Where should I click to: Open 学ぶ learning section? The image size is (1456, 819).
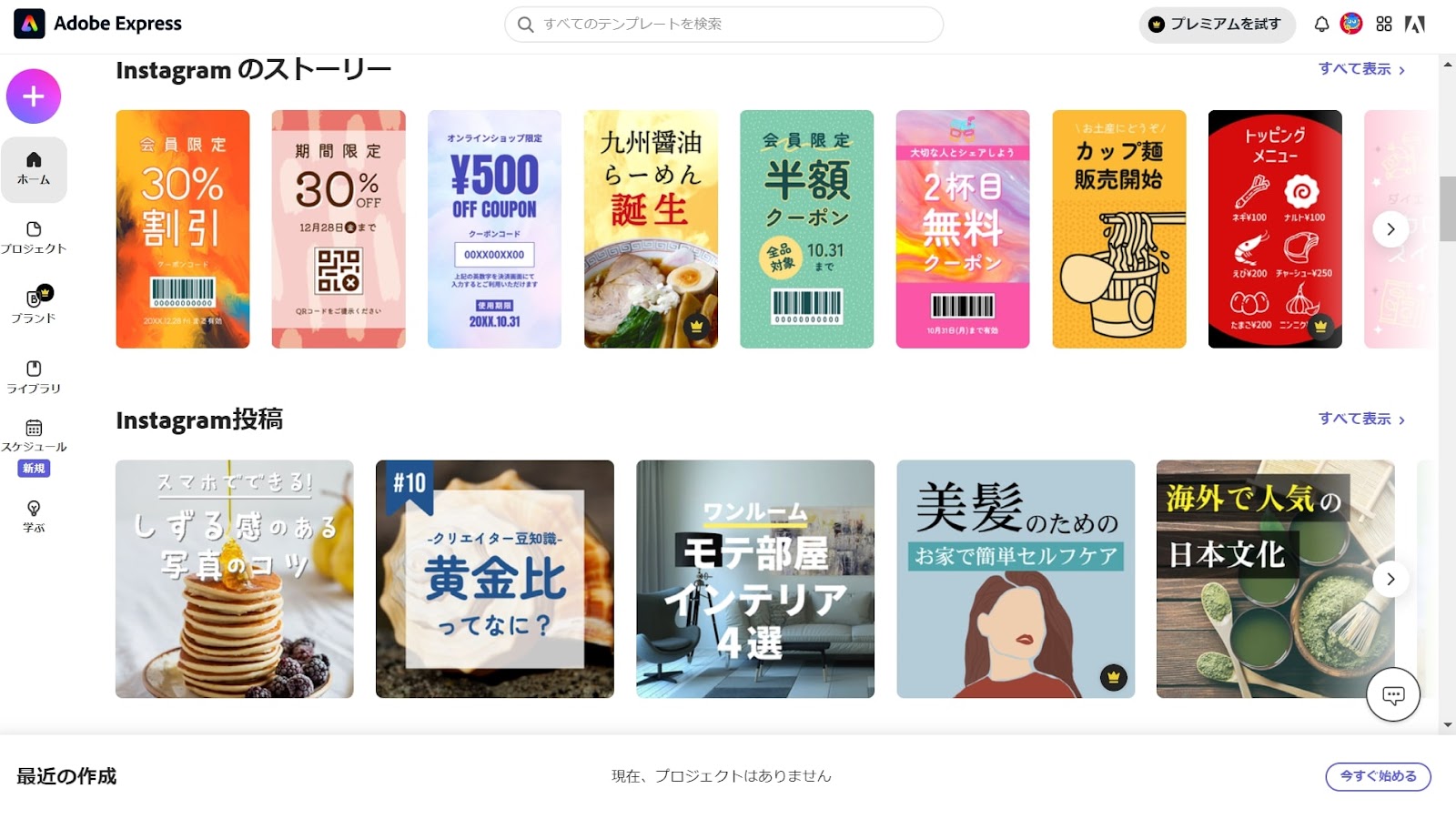34,515
